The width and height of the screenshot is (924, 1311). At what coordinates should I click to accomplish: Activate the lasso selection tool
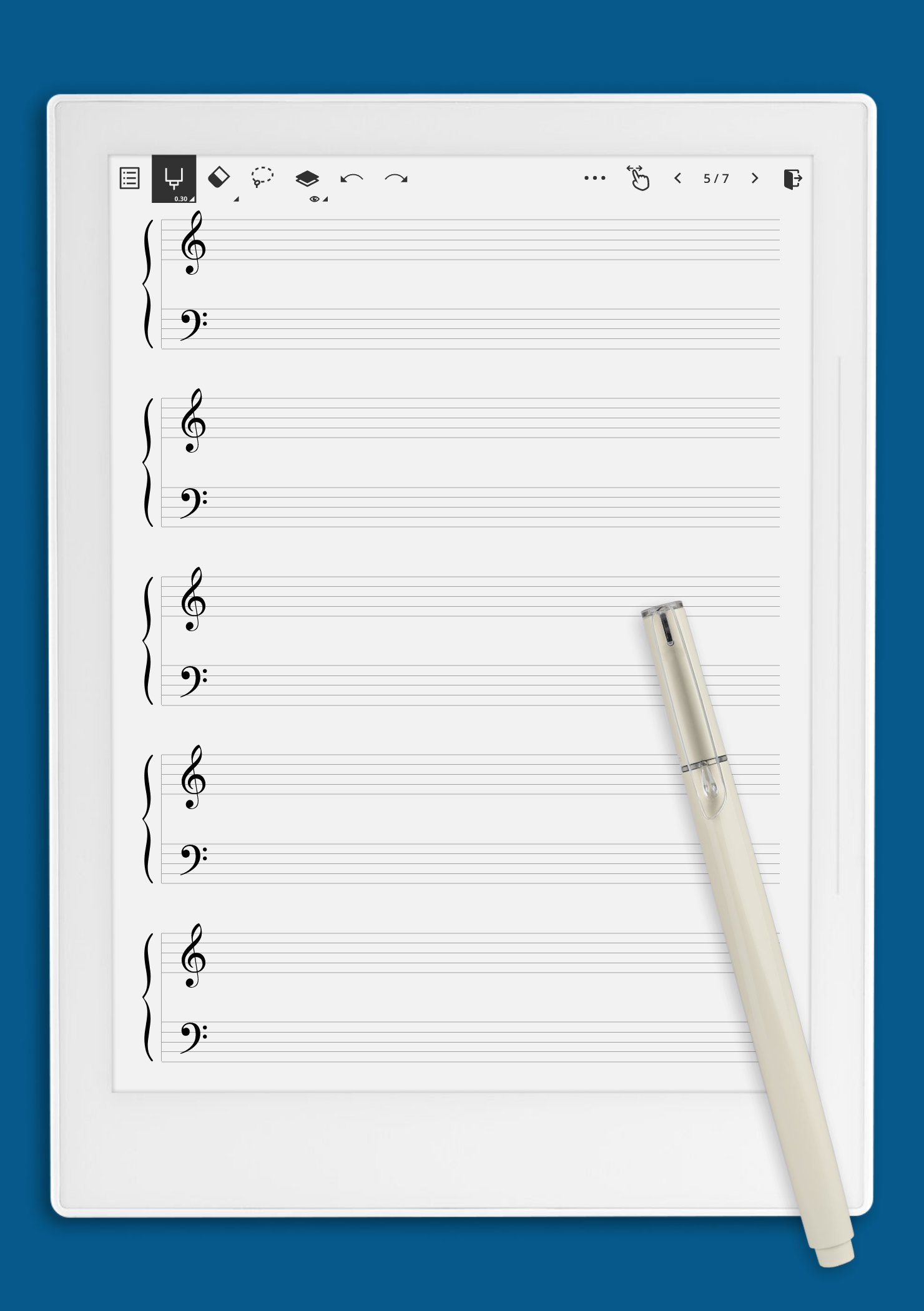point(262,177)
